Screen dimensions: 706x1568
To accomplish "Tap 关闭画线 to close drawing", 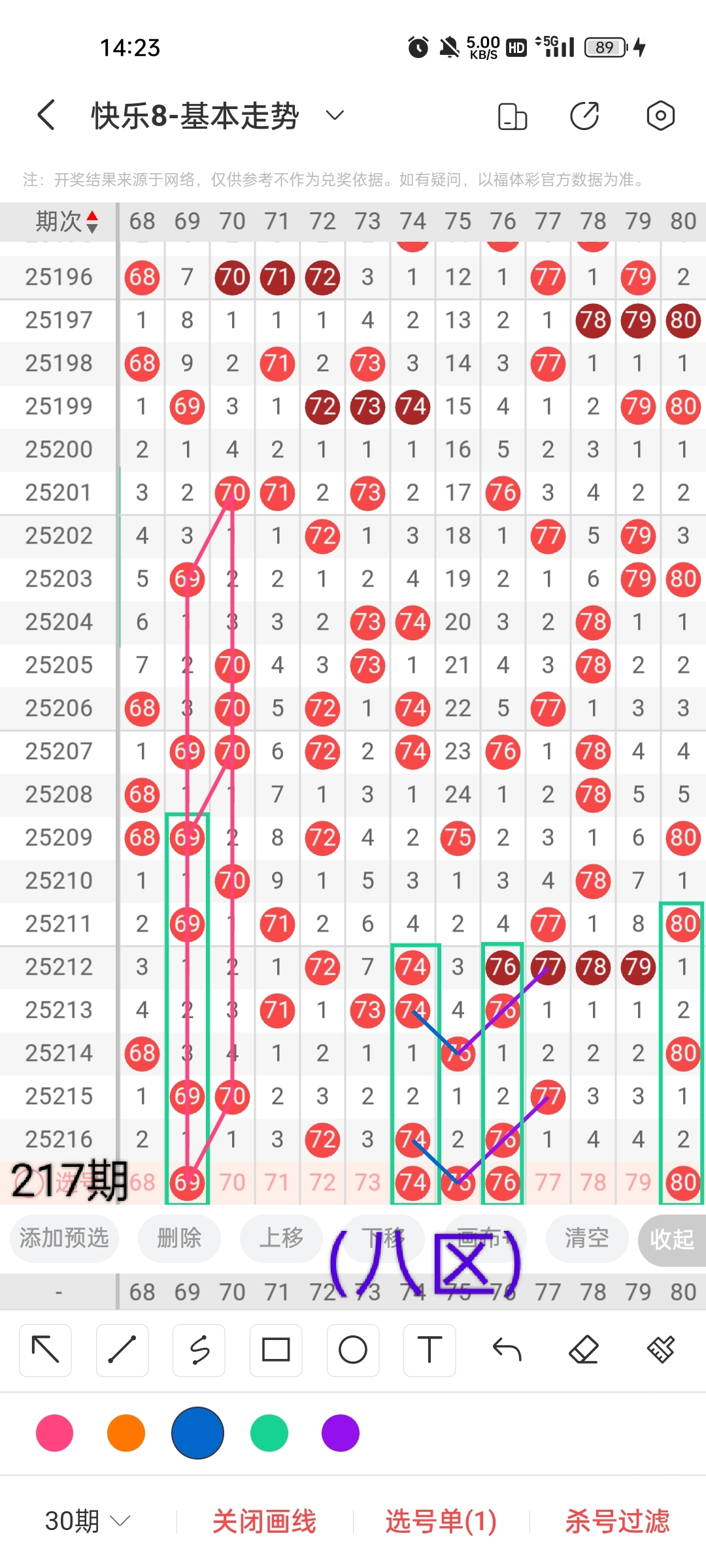I will coord(264,1522).
